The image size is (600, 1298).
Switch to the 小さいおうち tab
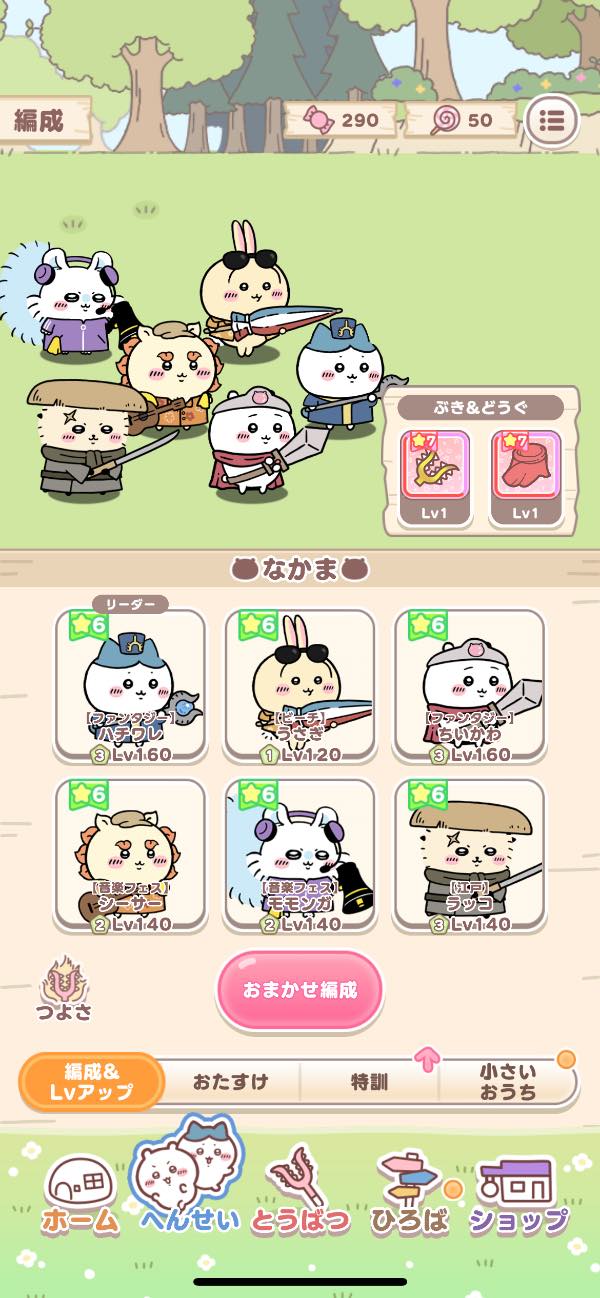click(508, 1082)
